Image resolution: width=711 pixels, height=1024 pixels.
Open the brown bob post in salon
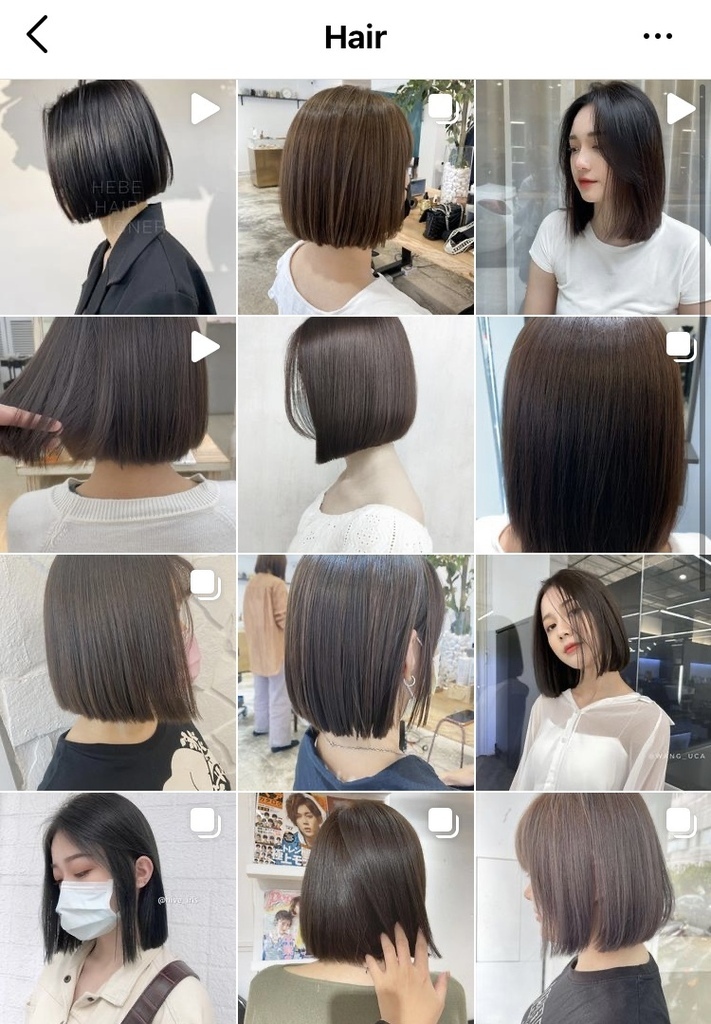(355, 197)
